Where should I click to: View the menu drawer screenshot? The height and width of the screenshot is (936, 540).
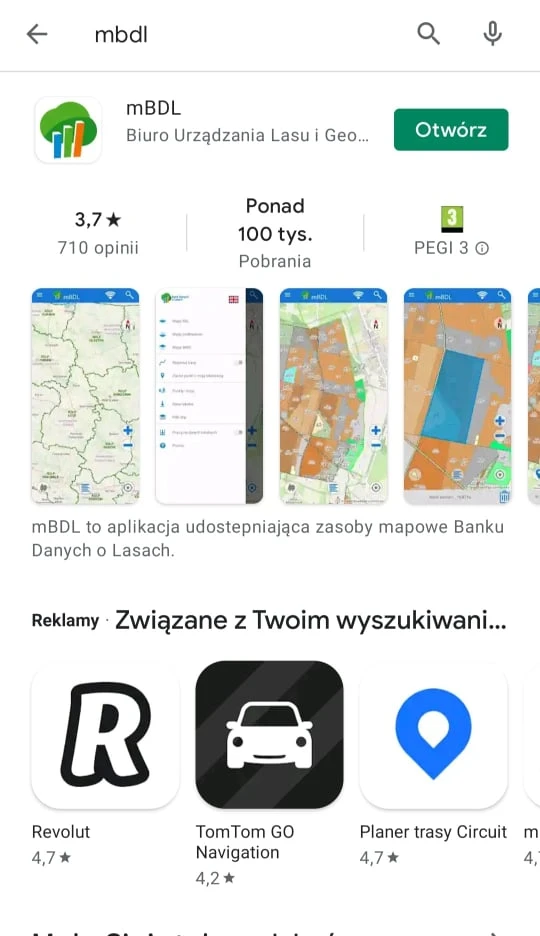click(209, 396)
